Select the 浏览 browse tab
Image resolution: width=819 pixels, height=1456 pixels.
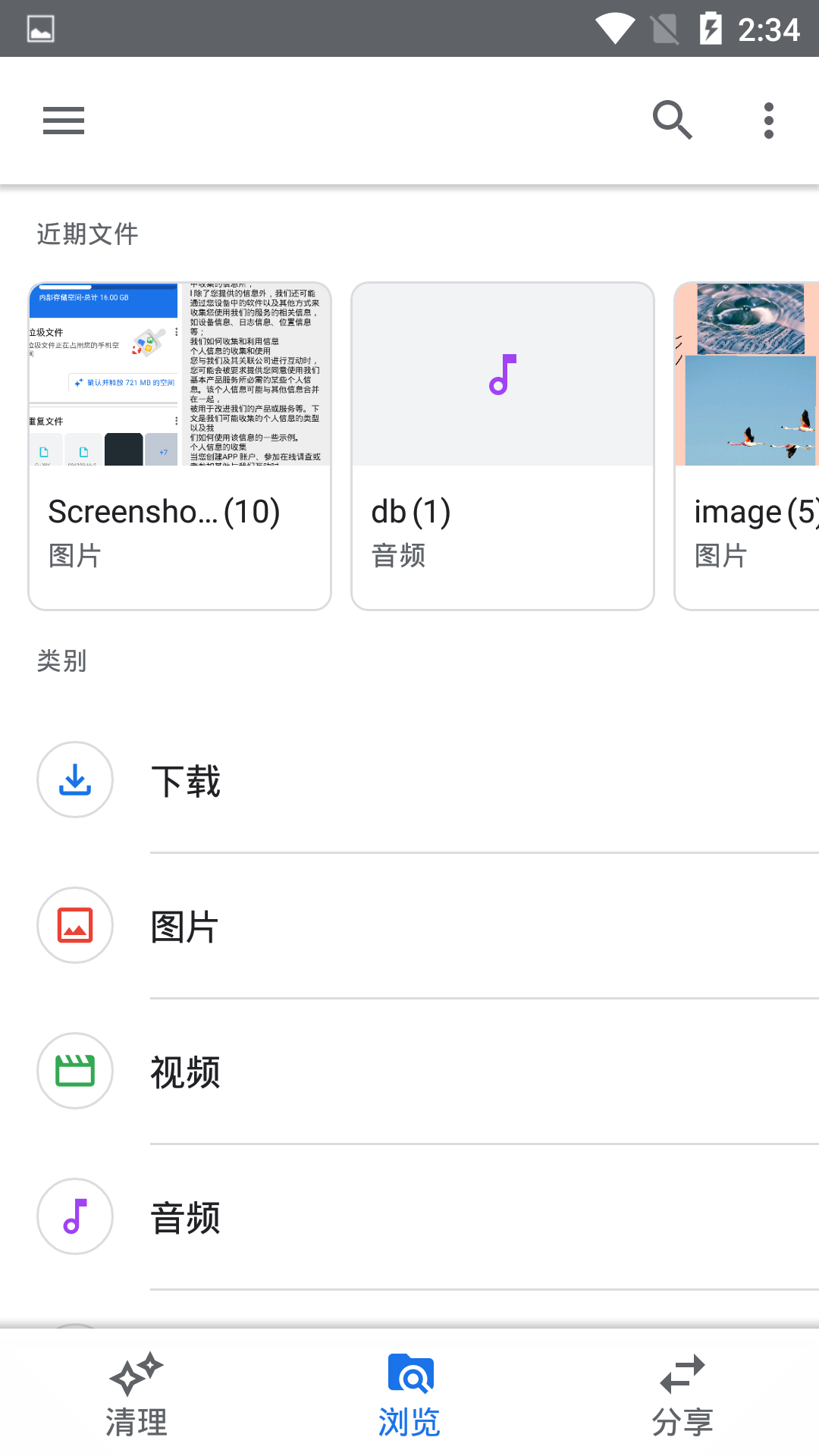pyautogui.click(x=409, y=1394)
